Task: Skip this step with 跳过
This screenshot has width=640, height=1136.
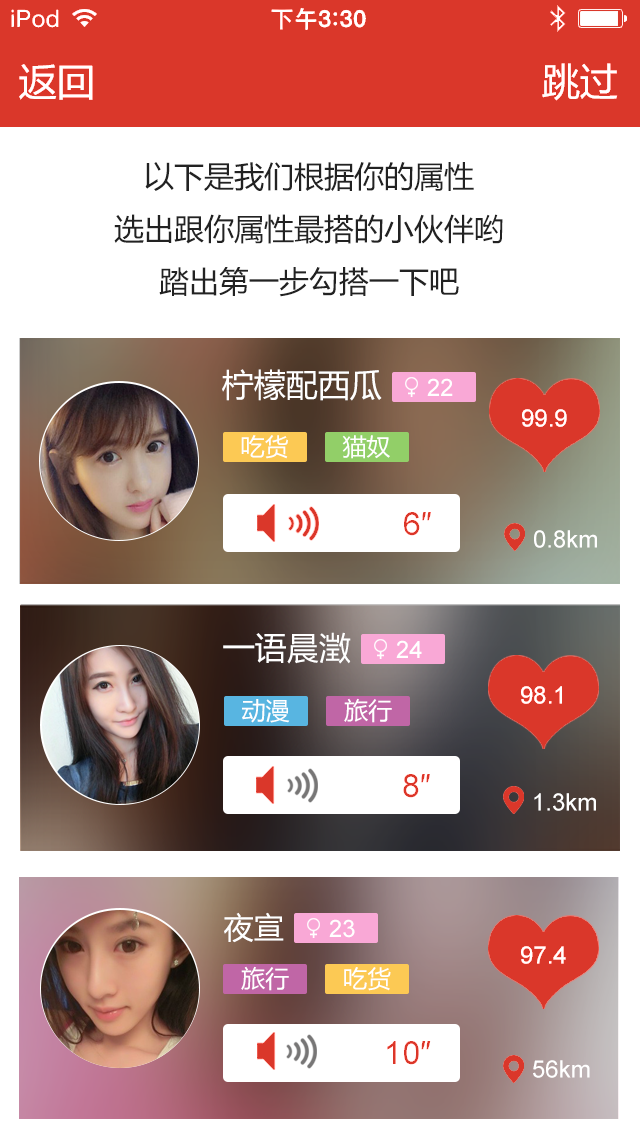Action: [579, 83]
